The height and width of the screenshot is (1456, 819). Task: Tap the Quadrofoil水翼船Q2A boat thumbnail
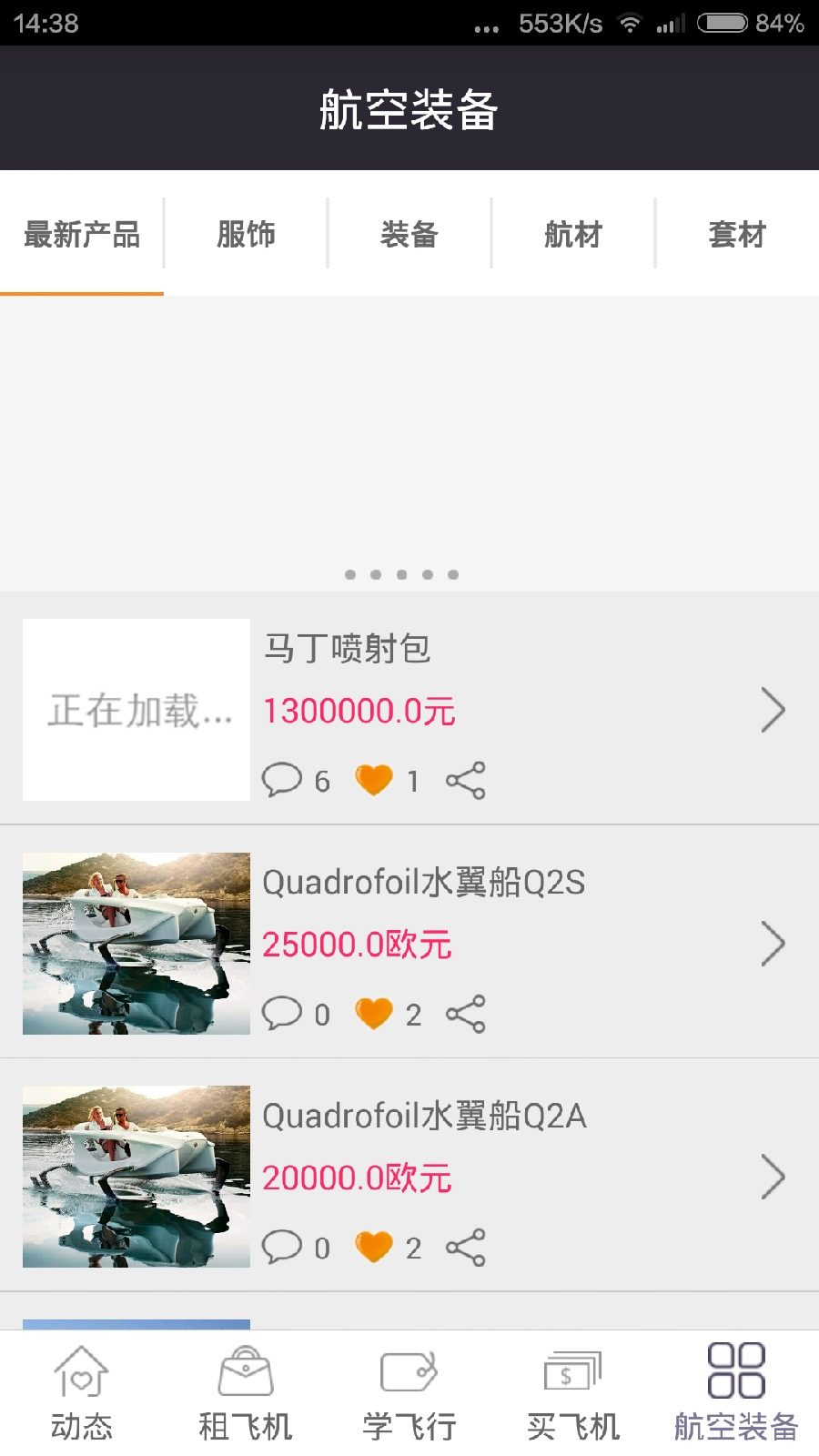[136, 1177]
